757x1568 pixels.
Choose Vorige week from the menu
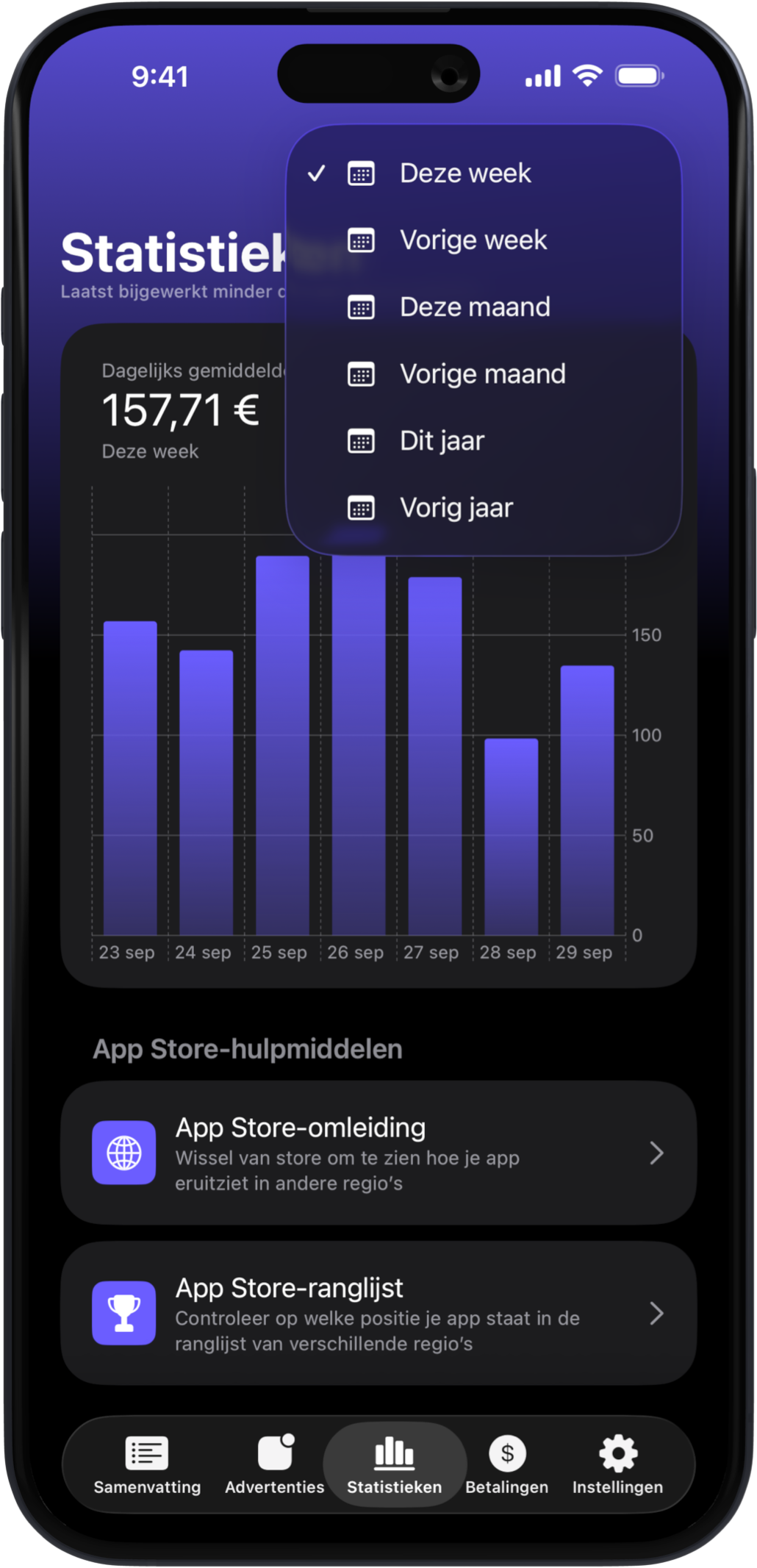[473, 240]
